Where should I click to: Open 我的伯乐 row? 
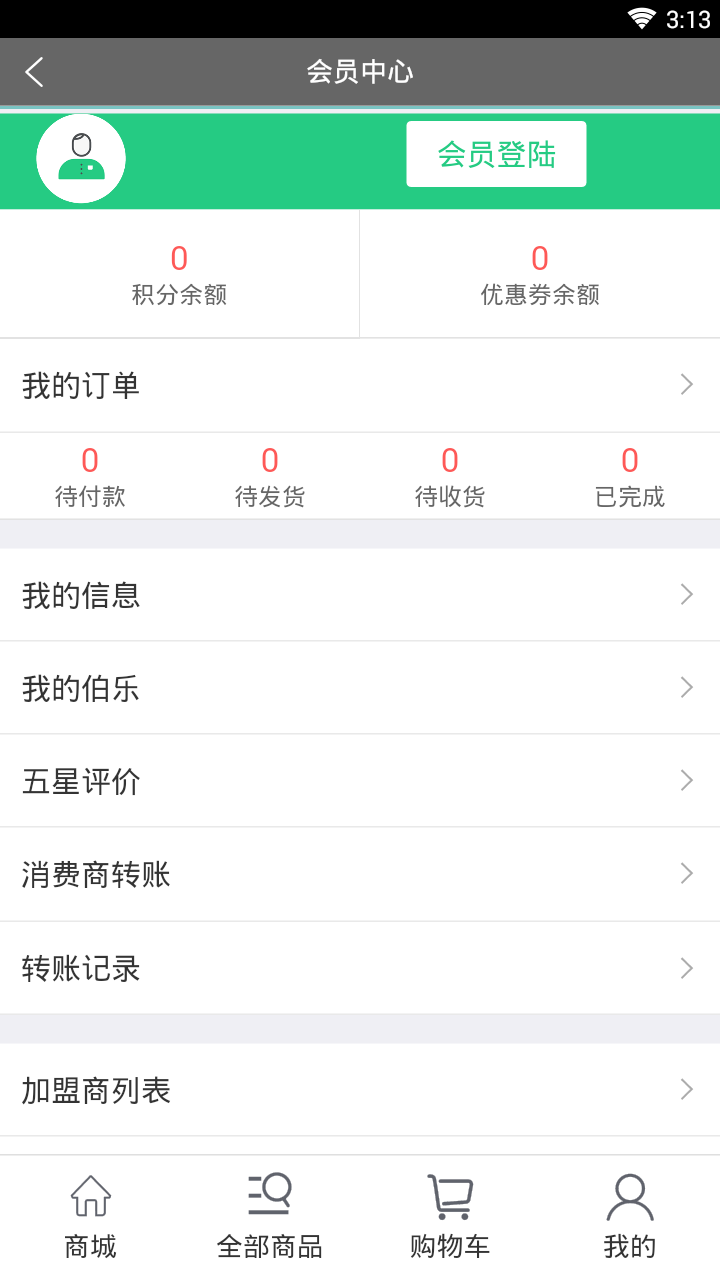point(360,688)
